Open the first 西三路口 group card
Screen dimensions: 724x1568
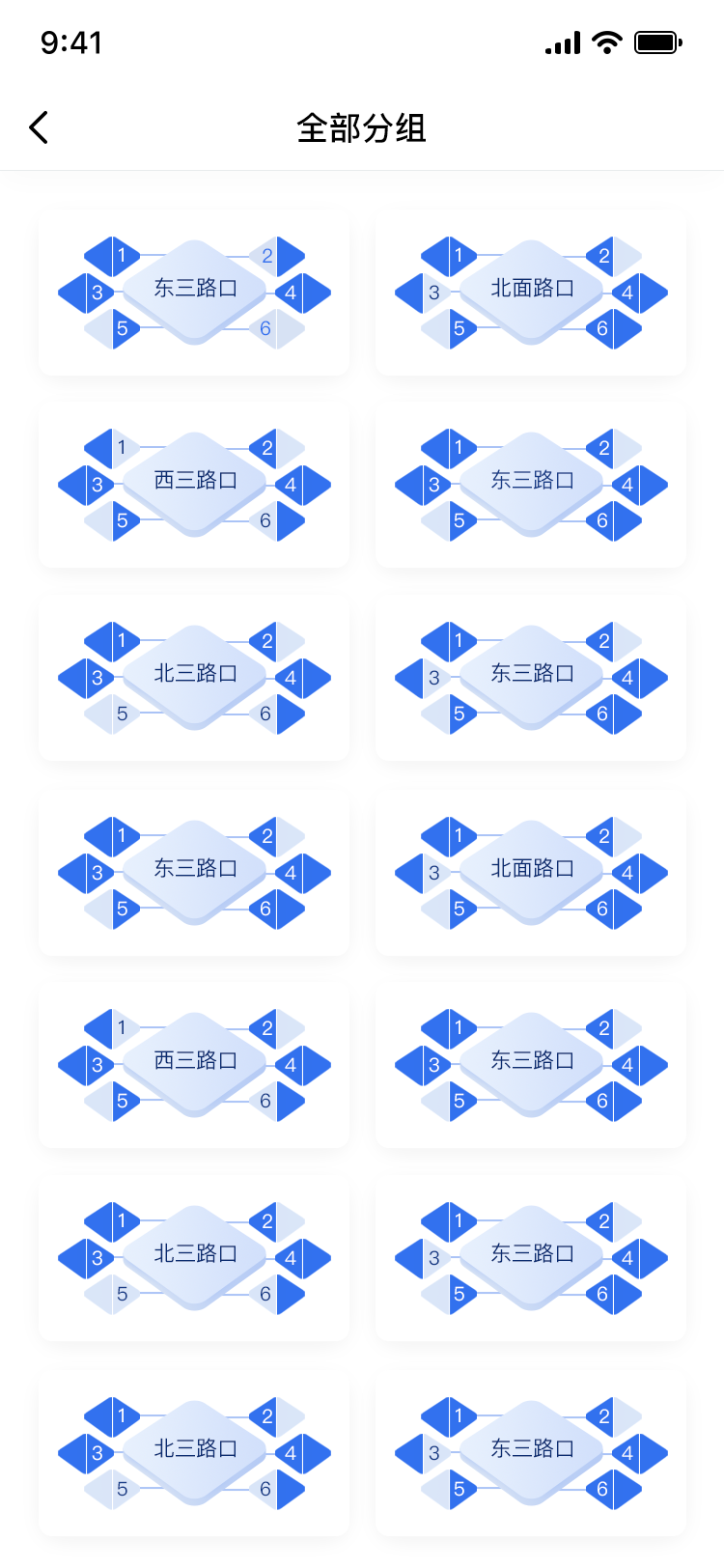[194, 484]
